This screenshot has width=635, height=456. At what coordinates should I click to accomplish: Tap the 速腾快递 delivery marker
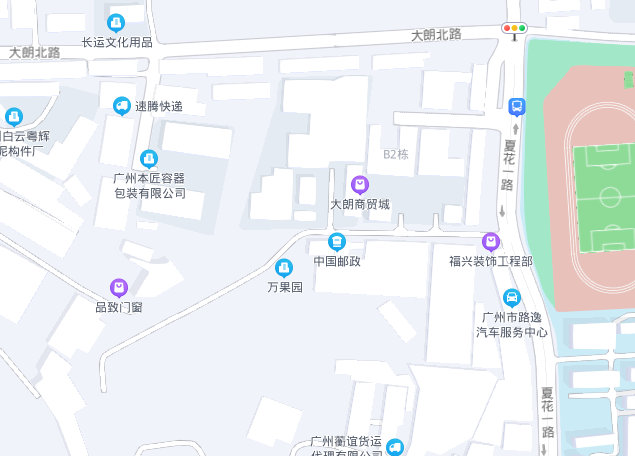click(x=122, y=105)
